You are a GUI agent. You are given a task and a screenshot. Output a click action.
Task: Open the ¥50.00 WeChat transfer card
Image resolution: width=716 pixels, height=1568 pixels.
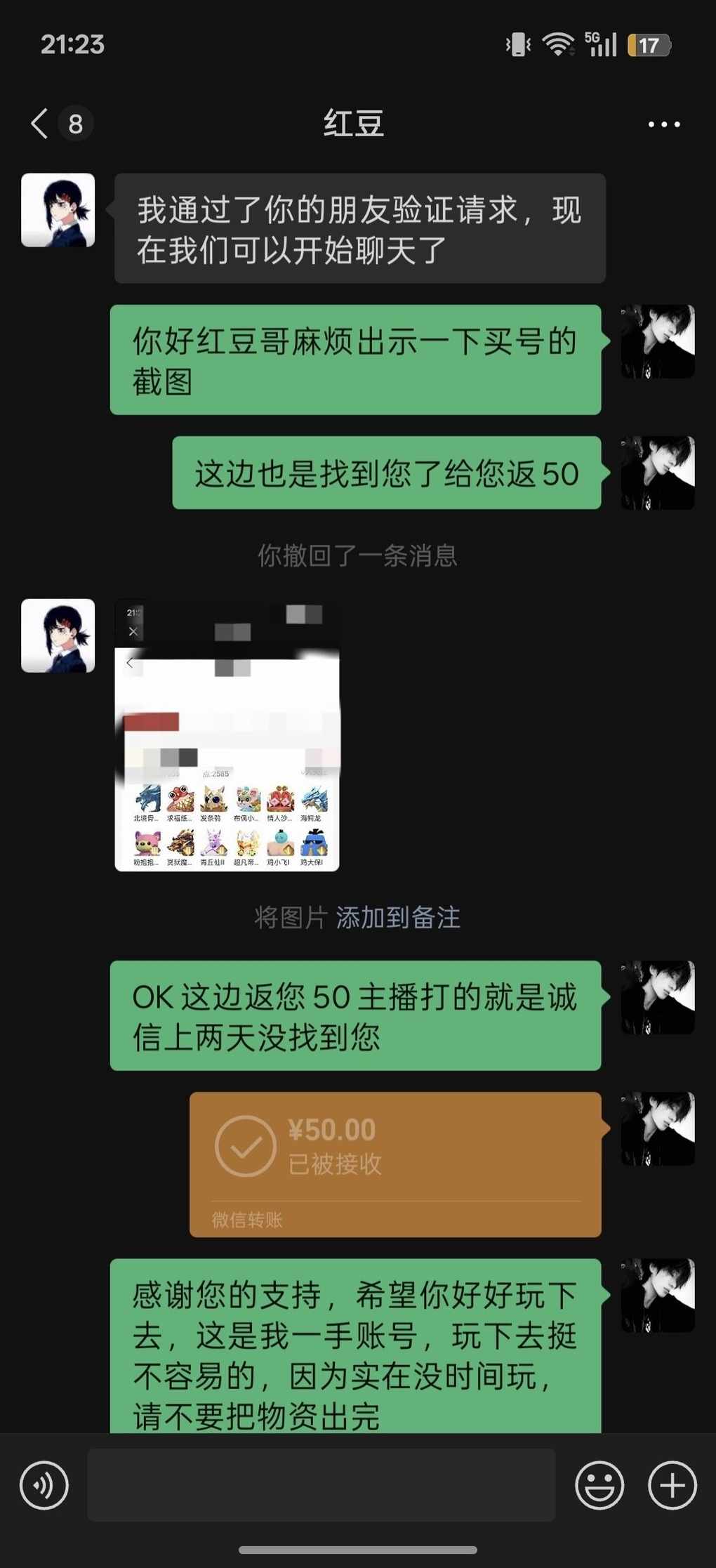(395, 1163)
